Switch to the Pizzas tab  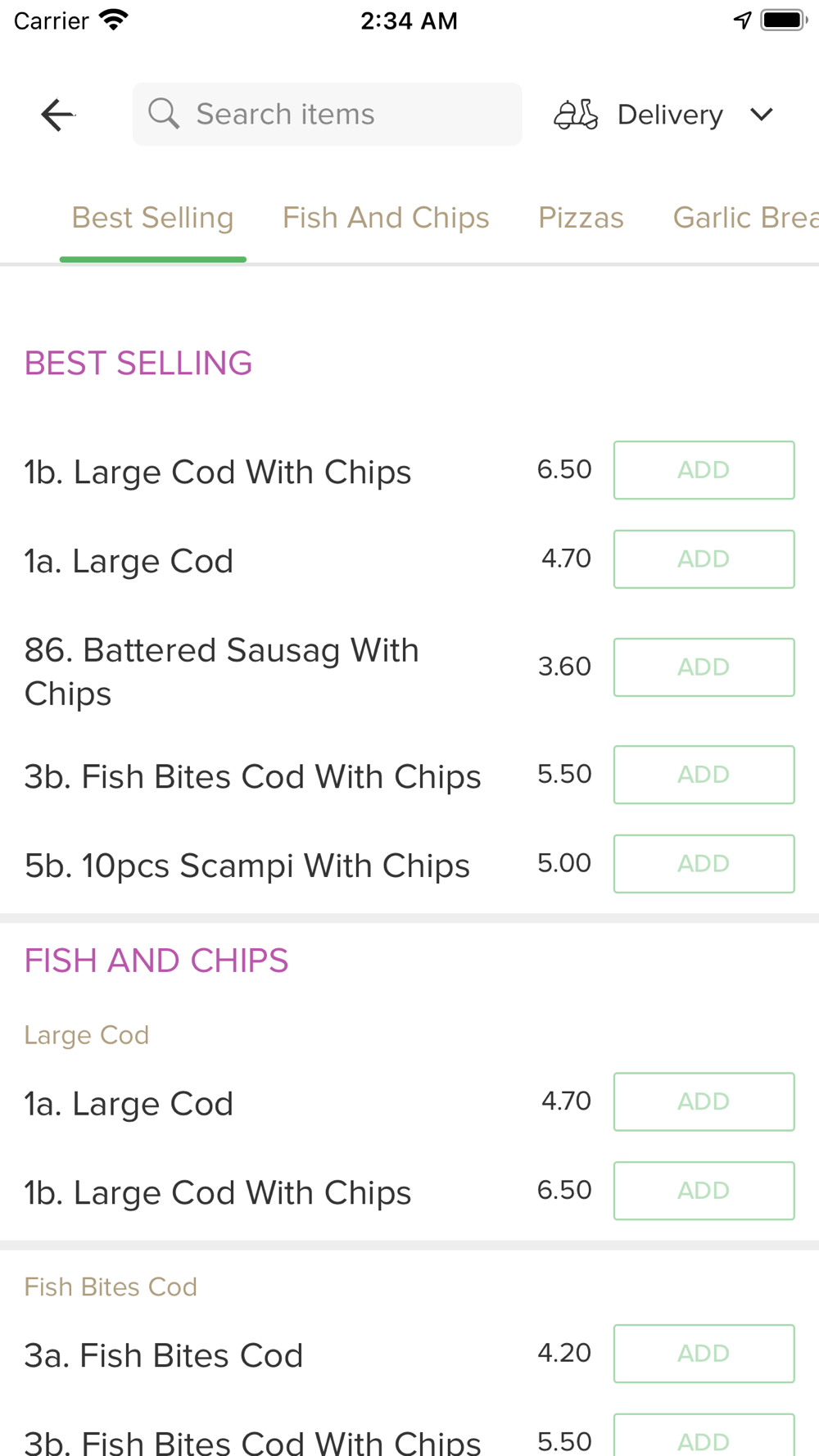tap(581, 218)
